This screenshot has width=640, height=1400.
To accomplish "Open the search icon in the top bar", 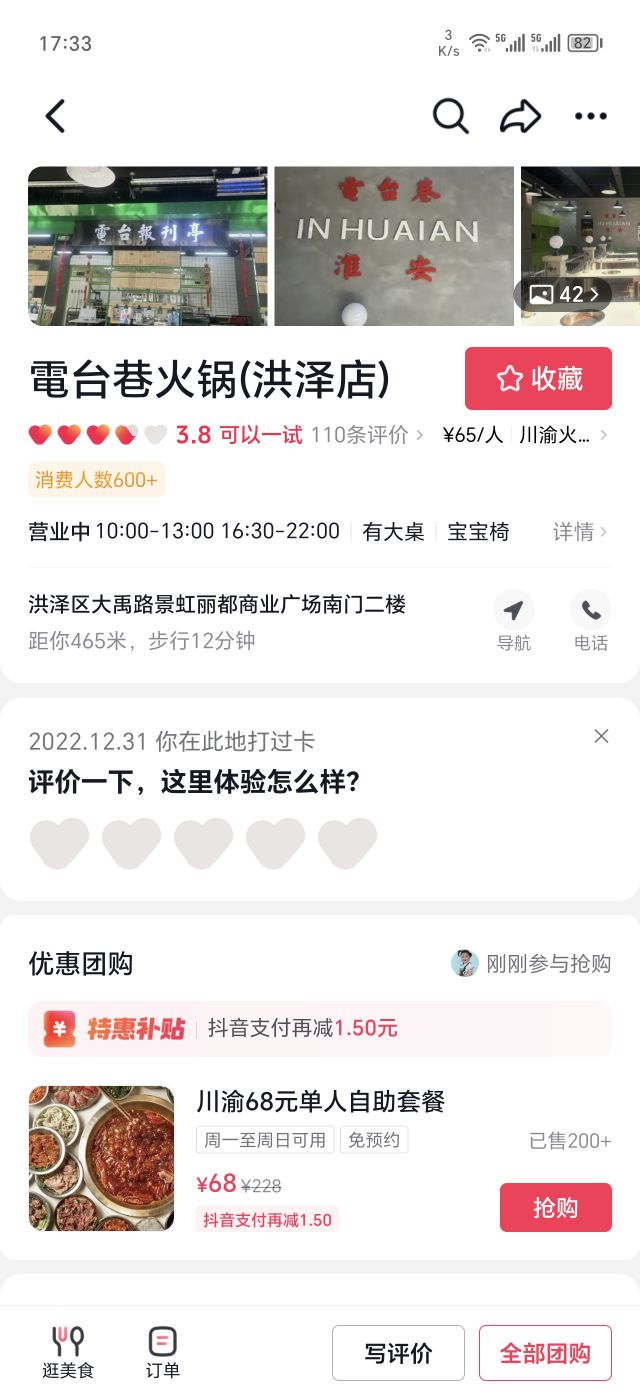I will [x=450, y=117].
